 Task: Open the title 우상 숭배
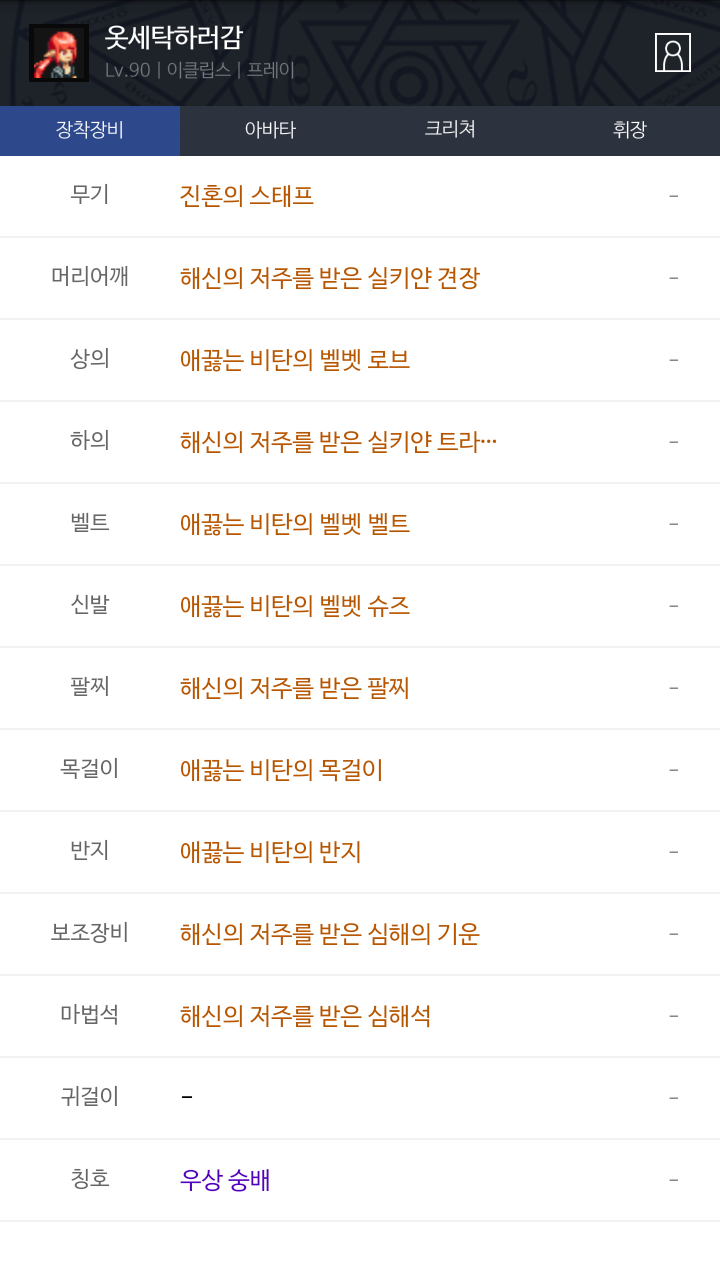coord(225,1180)
